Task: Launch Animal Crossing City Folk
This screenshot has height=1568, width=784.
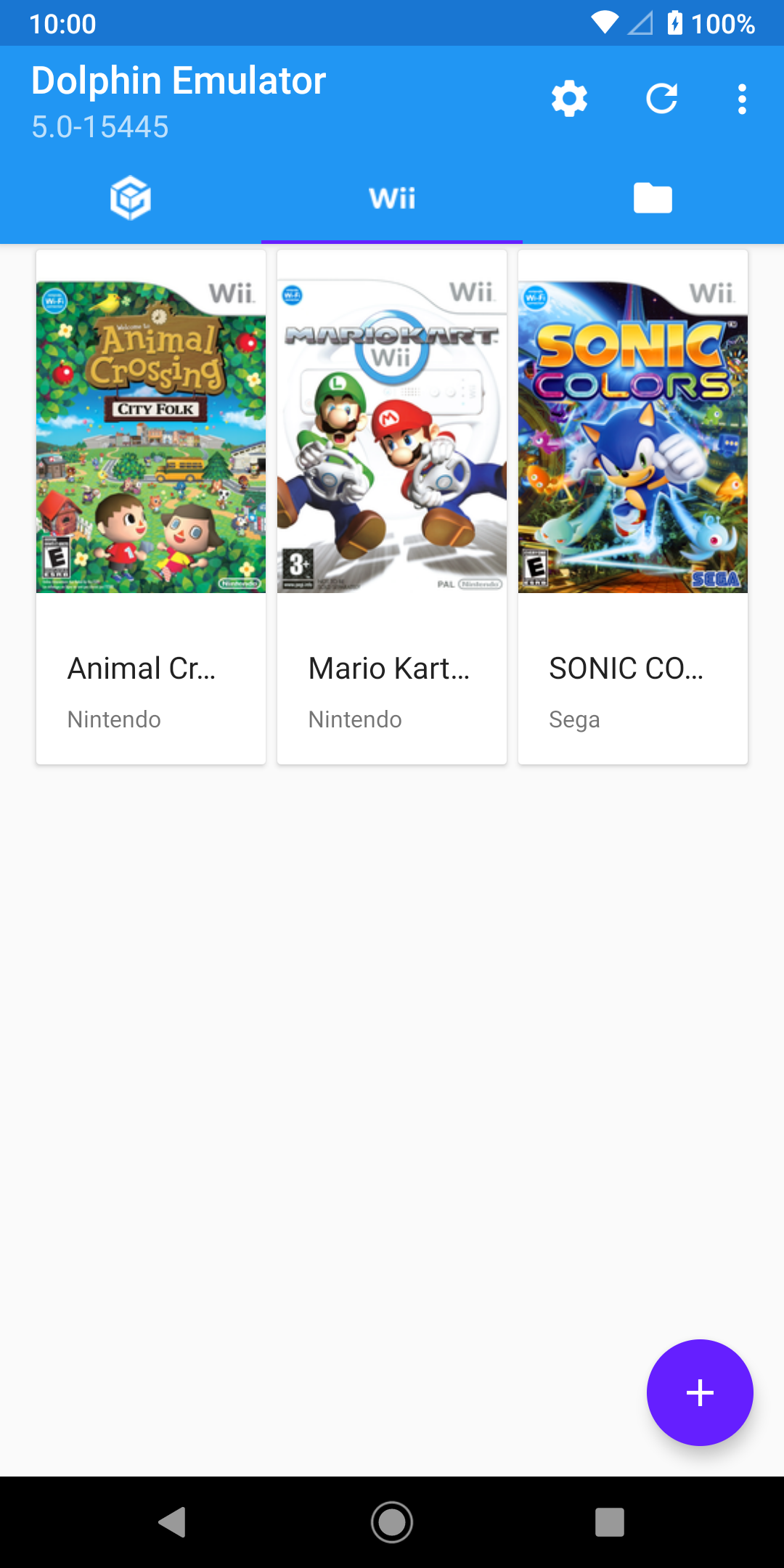Action: point(151,507)
